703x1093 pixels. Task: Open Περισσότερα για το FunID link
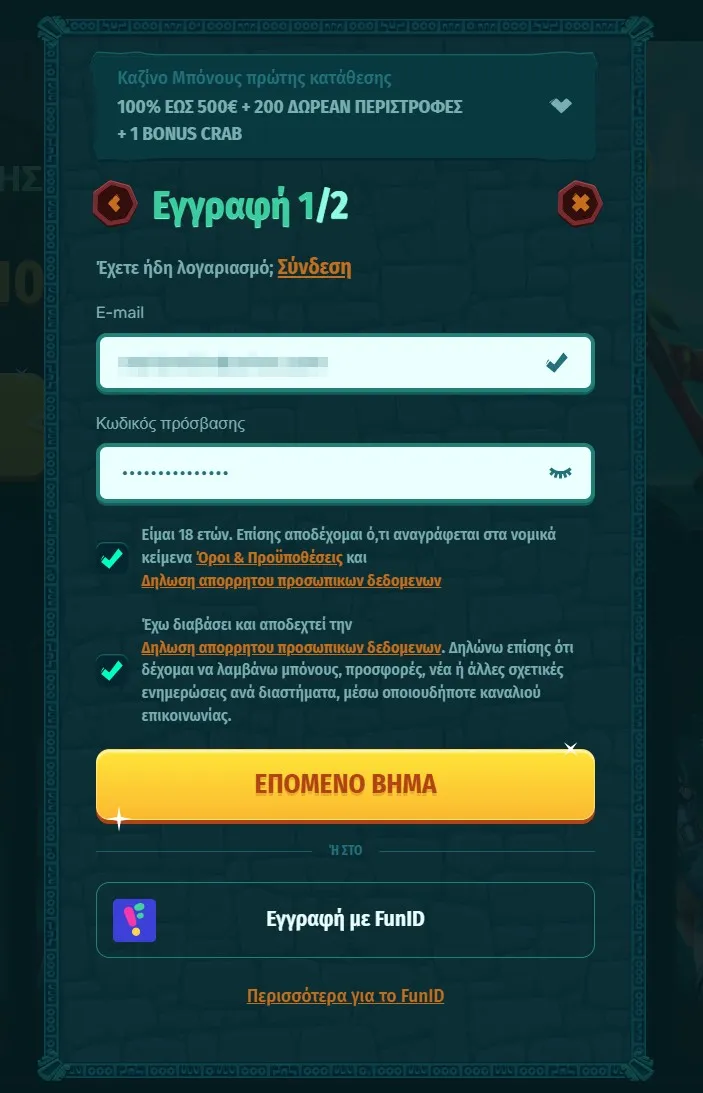pos(345,996)
